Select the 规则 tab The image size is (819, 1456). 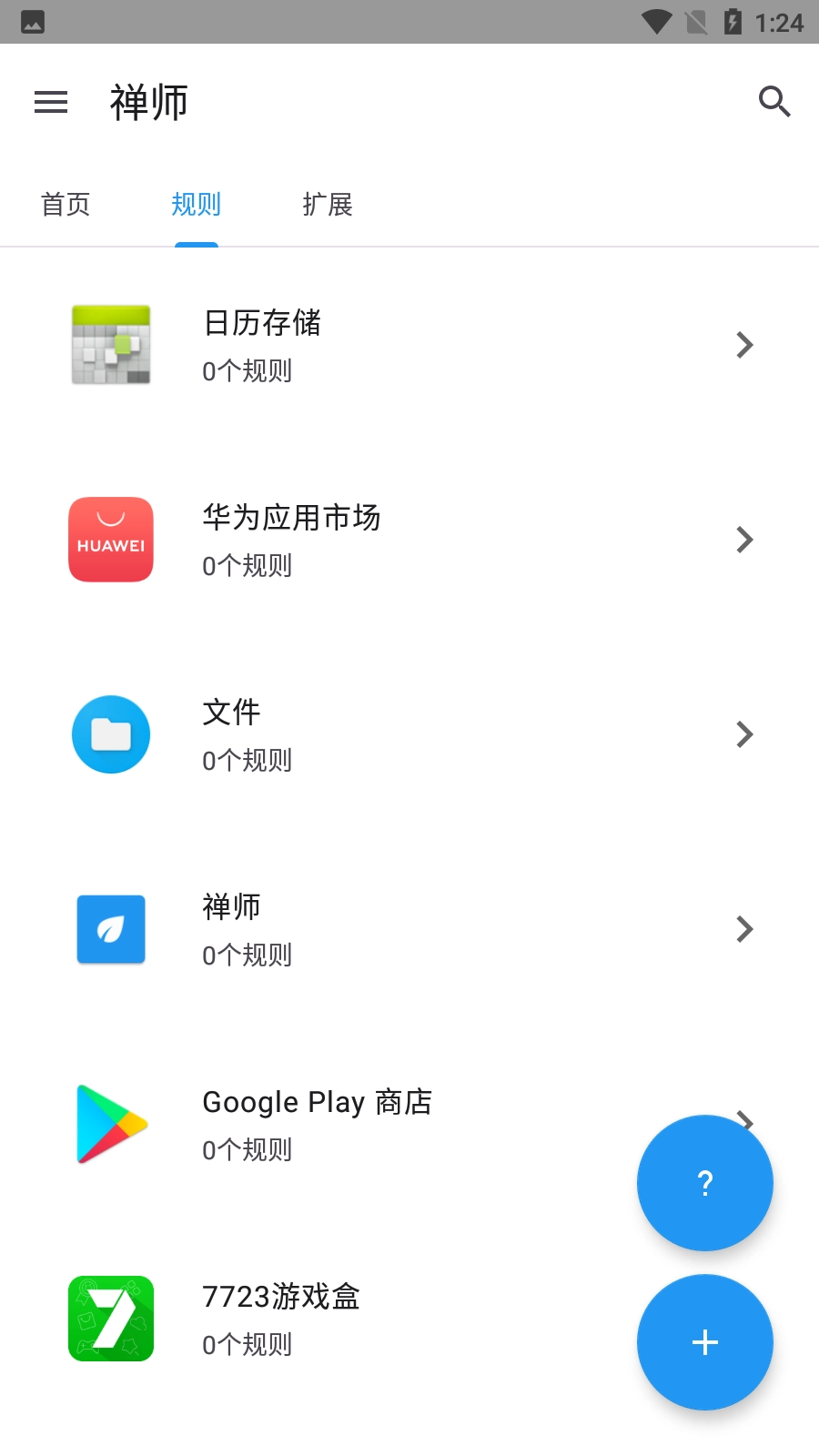coord(196,205)
